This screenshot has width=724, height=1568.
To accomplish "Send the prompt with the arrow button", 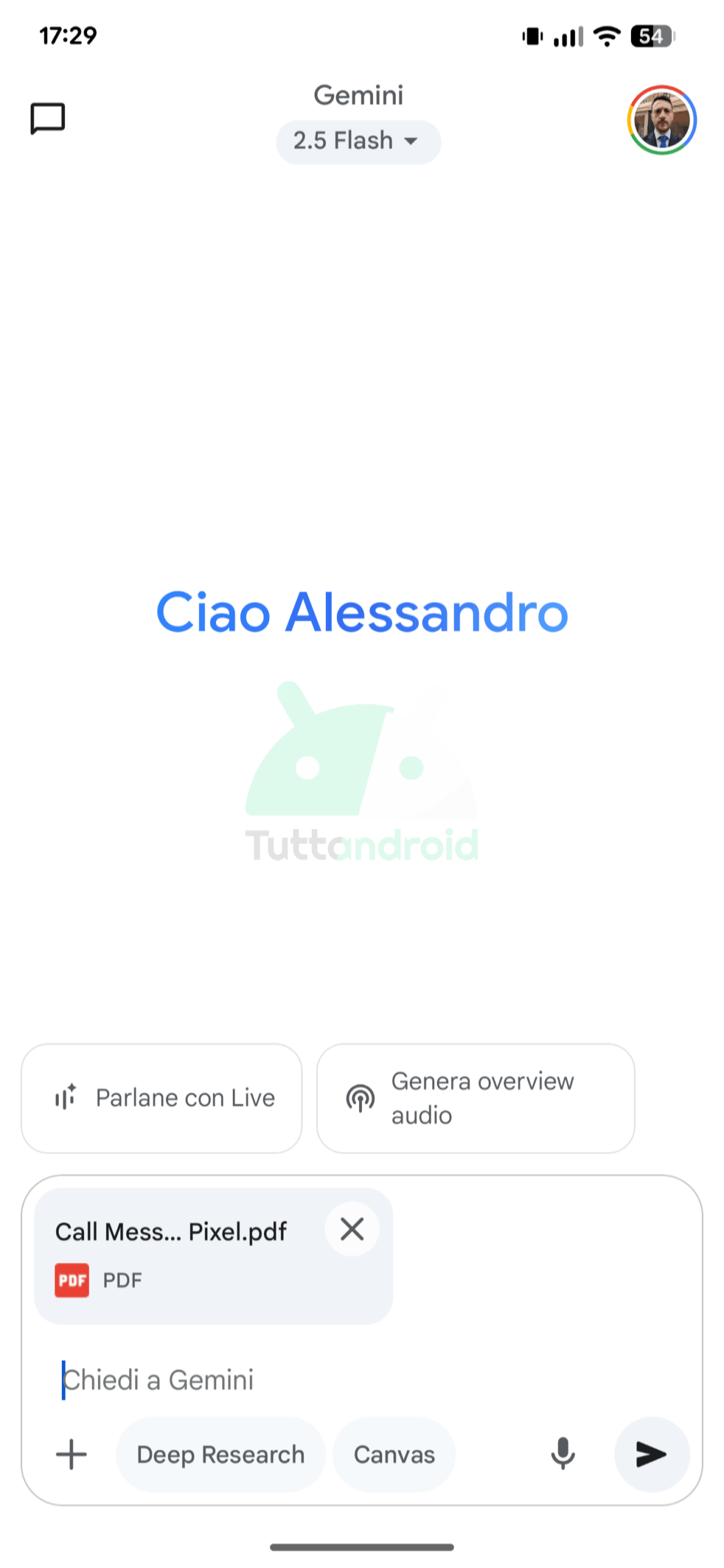I will pyautogui.click(x=652, y=1454).
